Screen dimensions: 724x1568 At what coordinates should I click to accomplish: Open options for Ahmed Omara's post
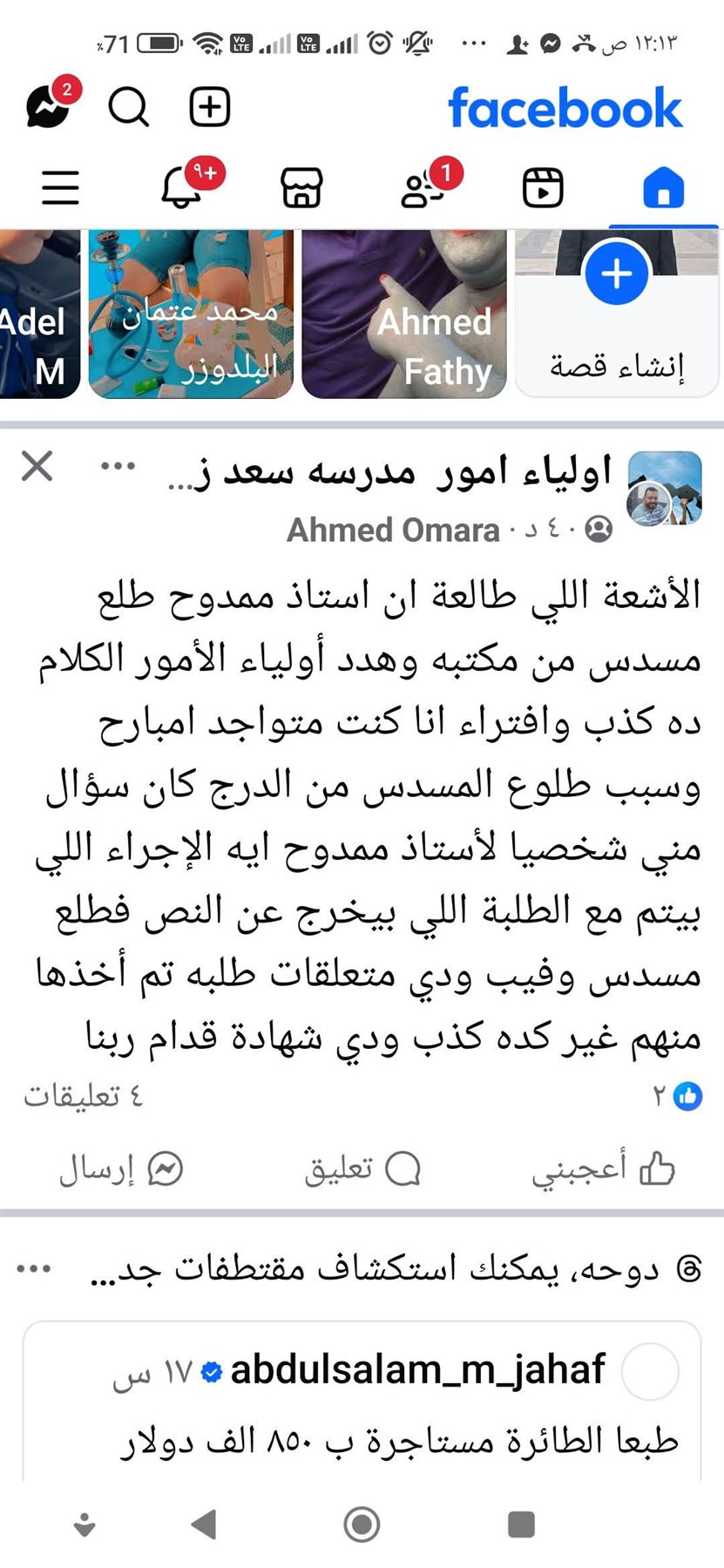tap(118, 466)
